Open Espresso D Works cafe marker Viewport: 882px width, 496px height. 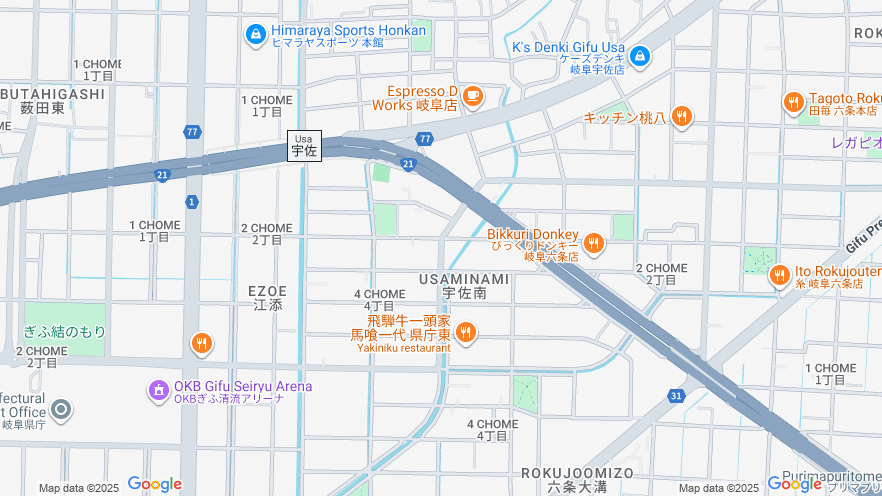[x=472, y=97]
